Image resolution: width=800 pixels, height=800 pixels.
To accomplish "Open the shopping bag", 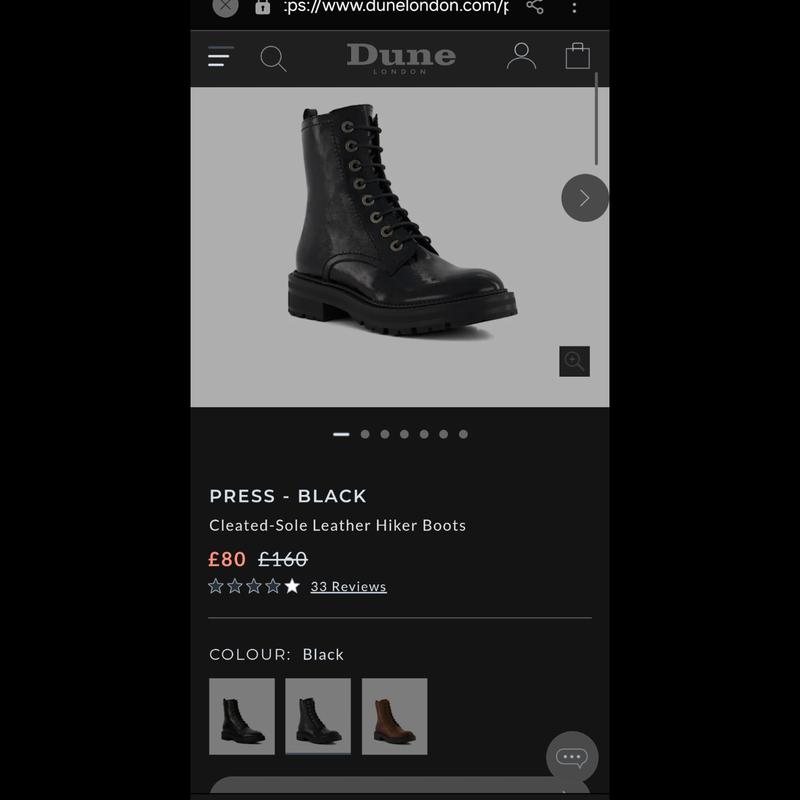I will [577, 56].
